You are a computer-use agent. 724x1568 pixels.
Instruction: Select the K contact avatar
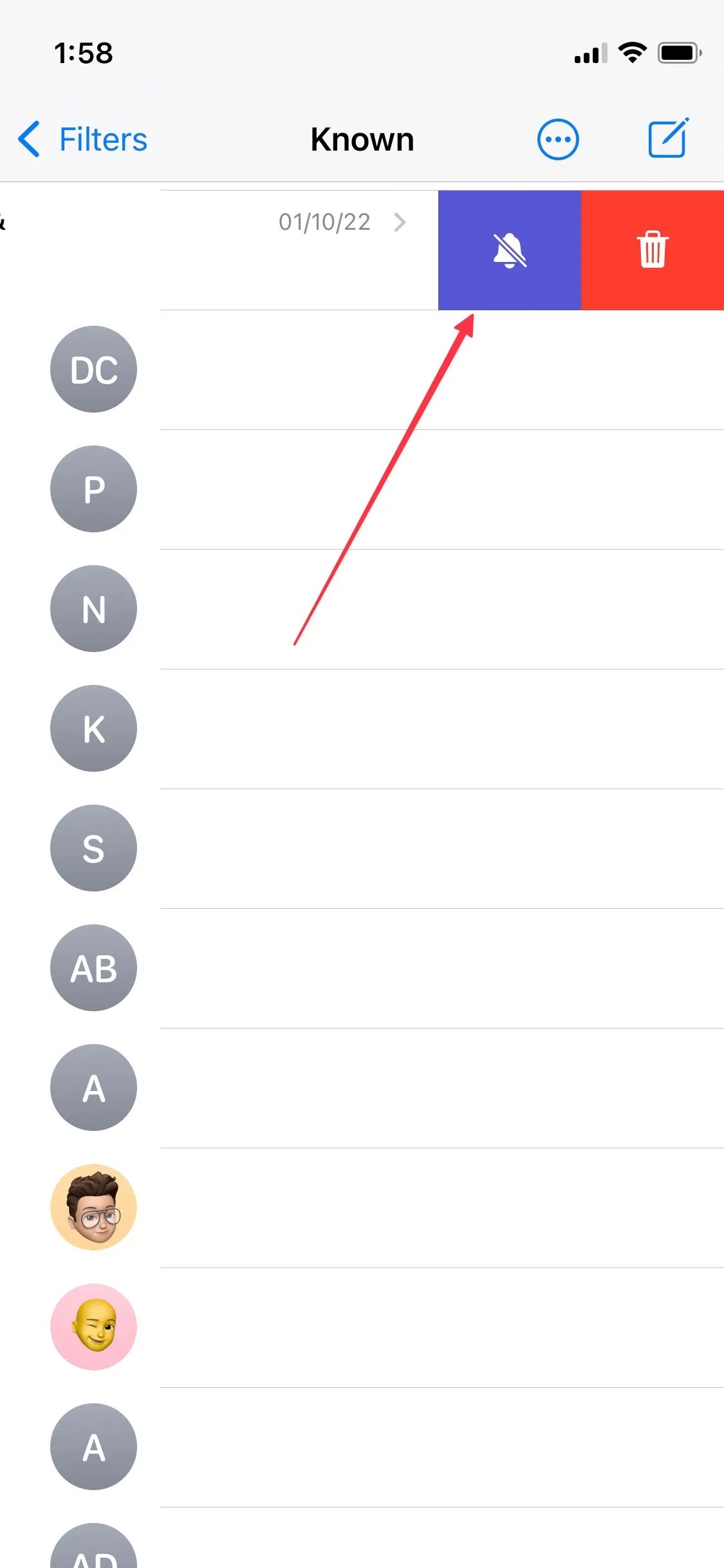click(x=93, y=729)
